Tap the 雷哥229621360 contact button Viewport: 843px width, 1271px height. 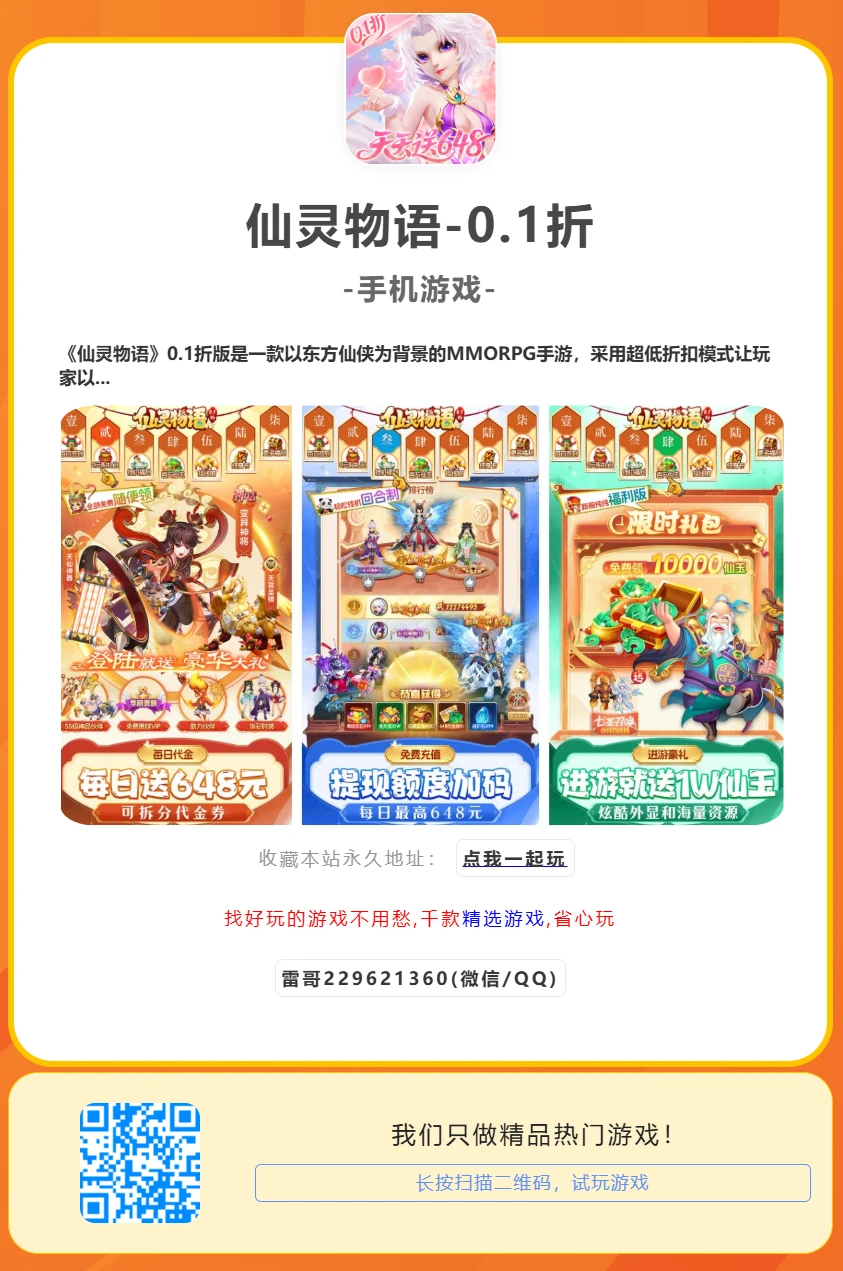click(420, 978)
